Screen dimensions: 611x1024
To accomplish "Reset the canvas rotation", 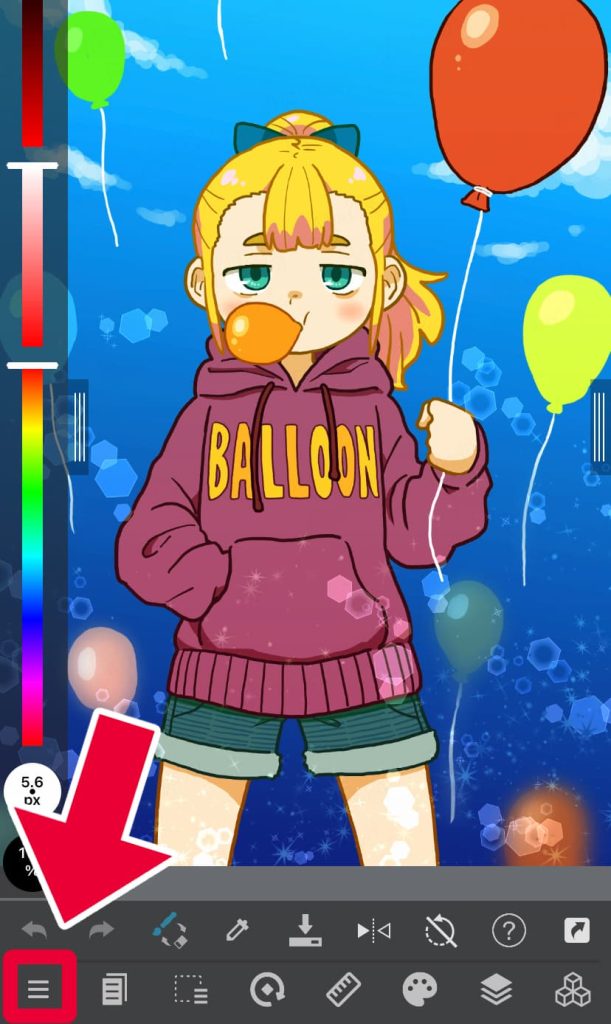I will (440, 931).
